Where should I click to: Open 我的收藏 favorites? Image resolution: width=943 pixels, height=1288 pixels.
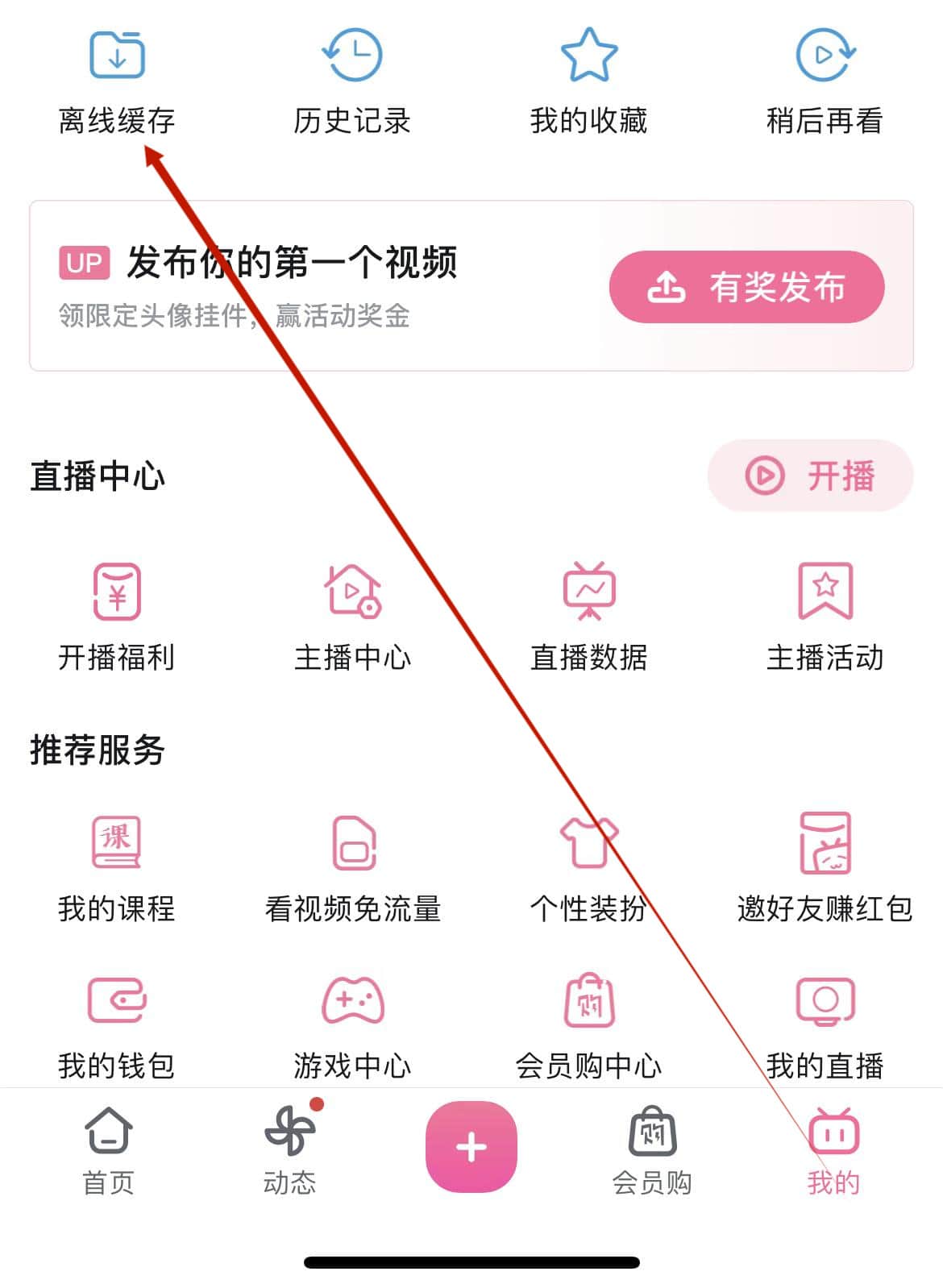coord(588,81)
